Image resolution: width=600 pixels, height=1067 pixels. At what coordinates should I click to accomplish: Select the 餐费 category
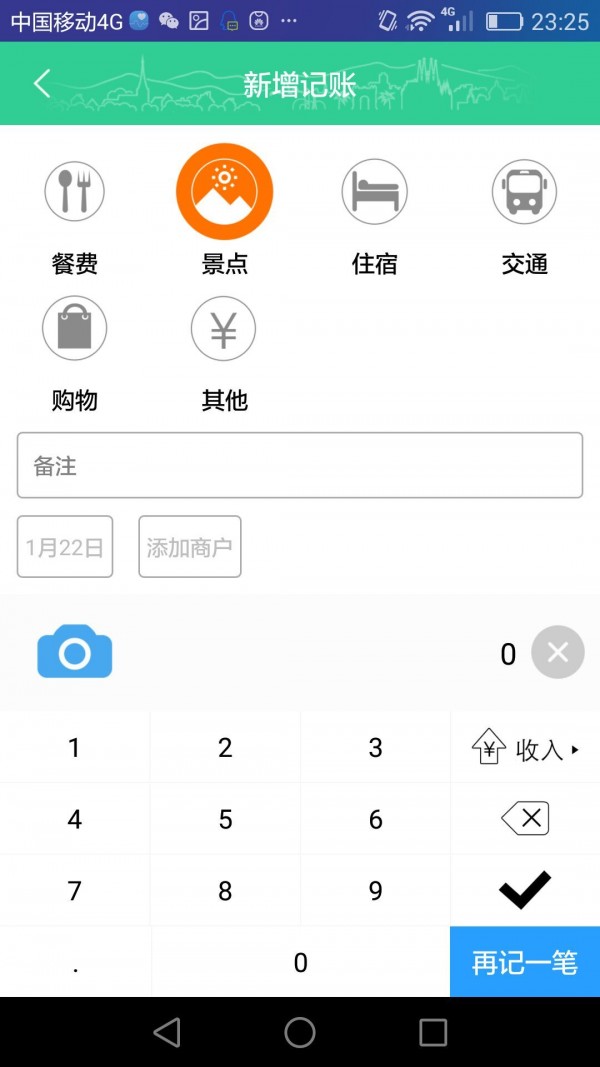click(75, 192)
